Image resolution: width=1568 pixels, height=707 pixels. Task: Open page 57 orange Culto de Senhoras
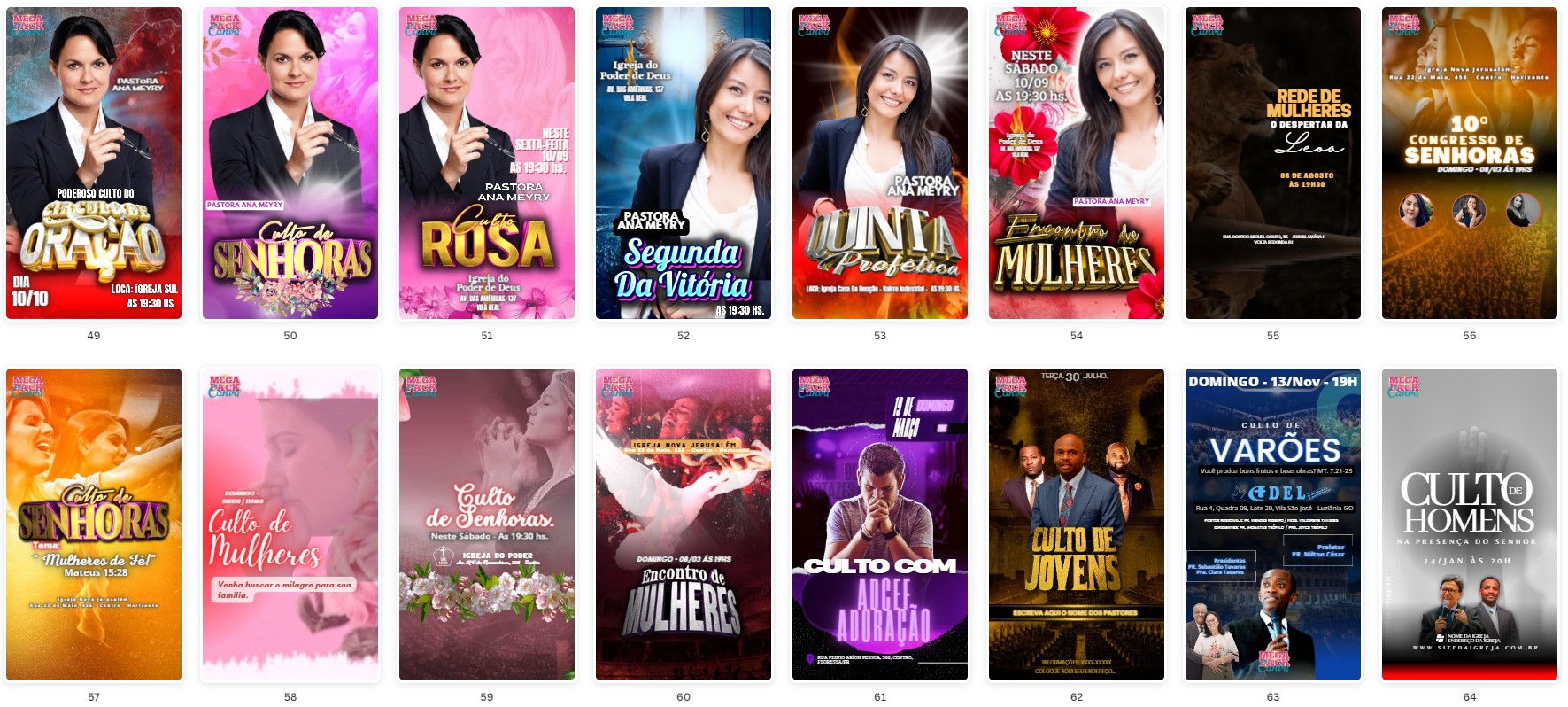(x=94, y=524)
